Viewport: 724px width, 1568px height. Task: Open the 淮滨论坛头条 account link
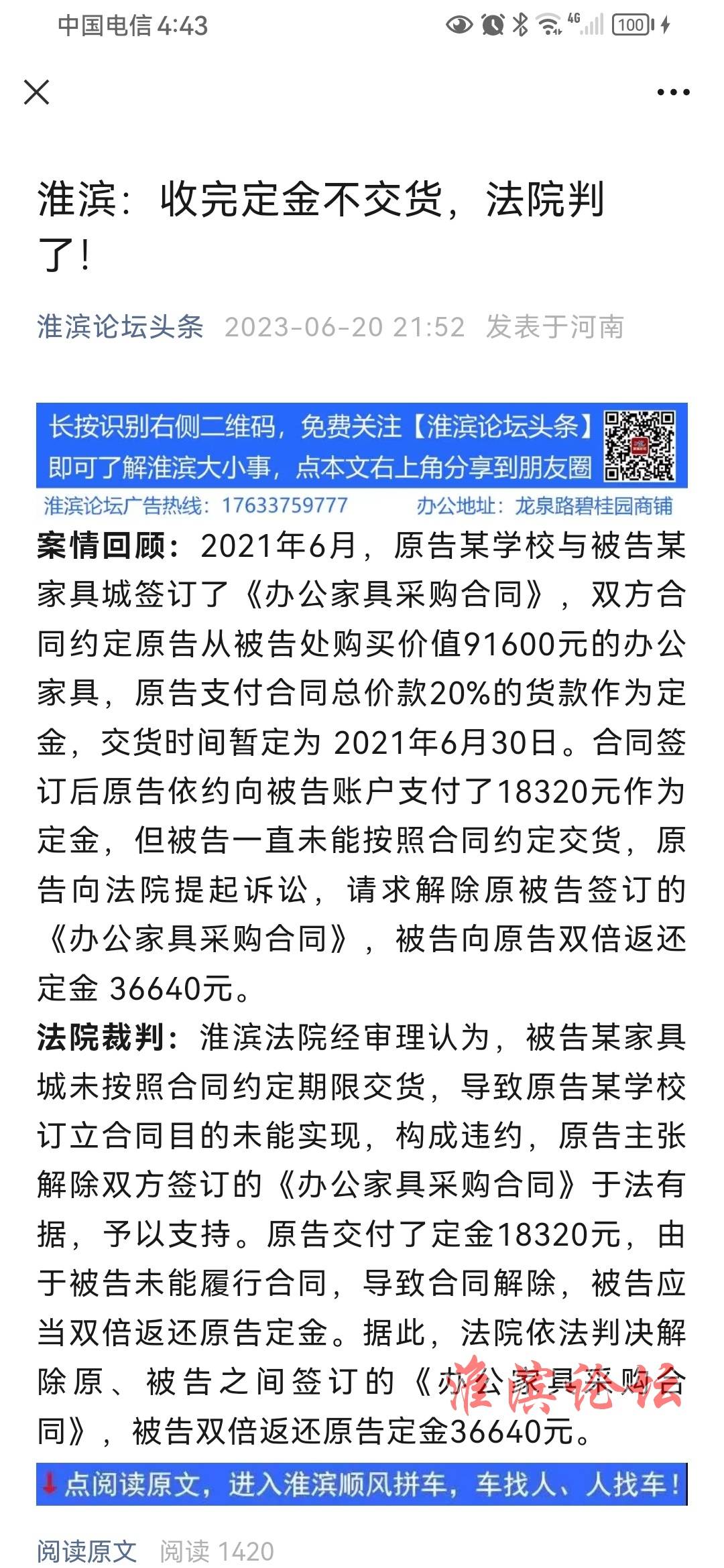coord(120,327)
